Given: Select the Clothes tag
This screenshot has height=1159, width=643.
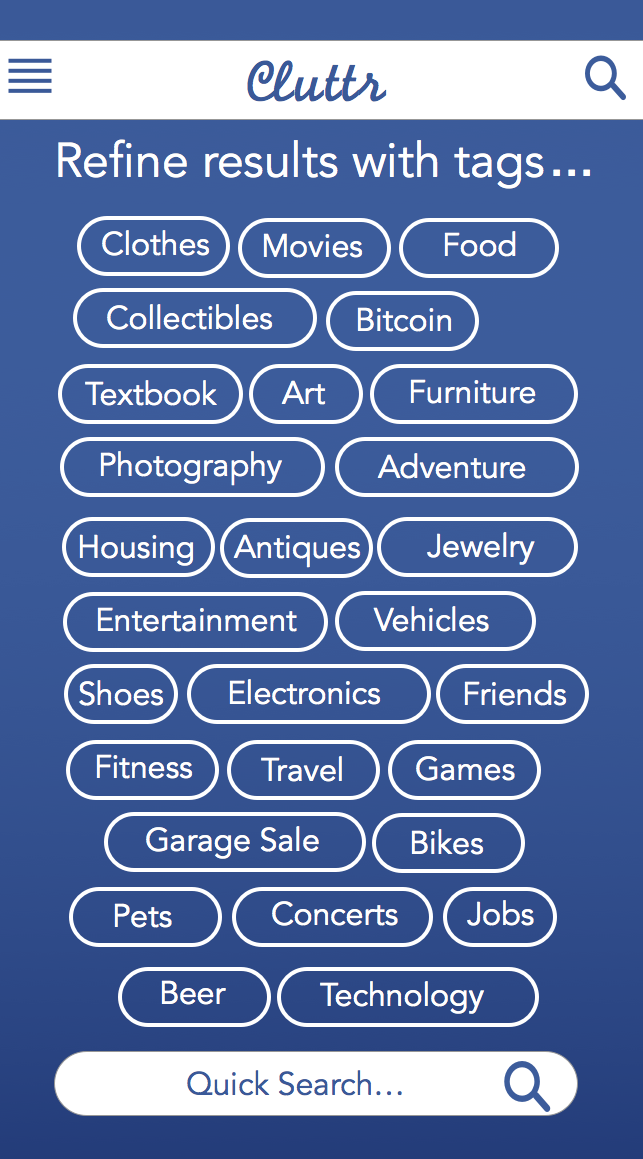Looking at the screenshot, I should [x=154, y=245].
